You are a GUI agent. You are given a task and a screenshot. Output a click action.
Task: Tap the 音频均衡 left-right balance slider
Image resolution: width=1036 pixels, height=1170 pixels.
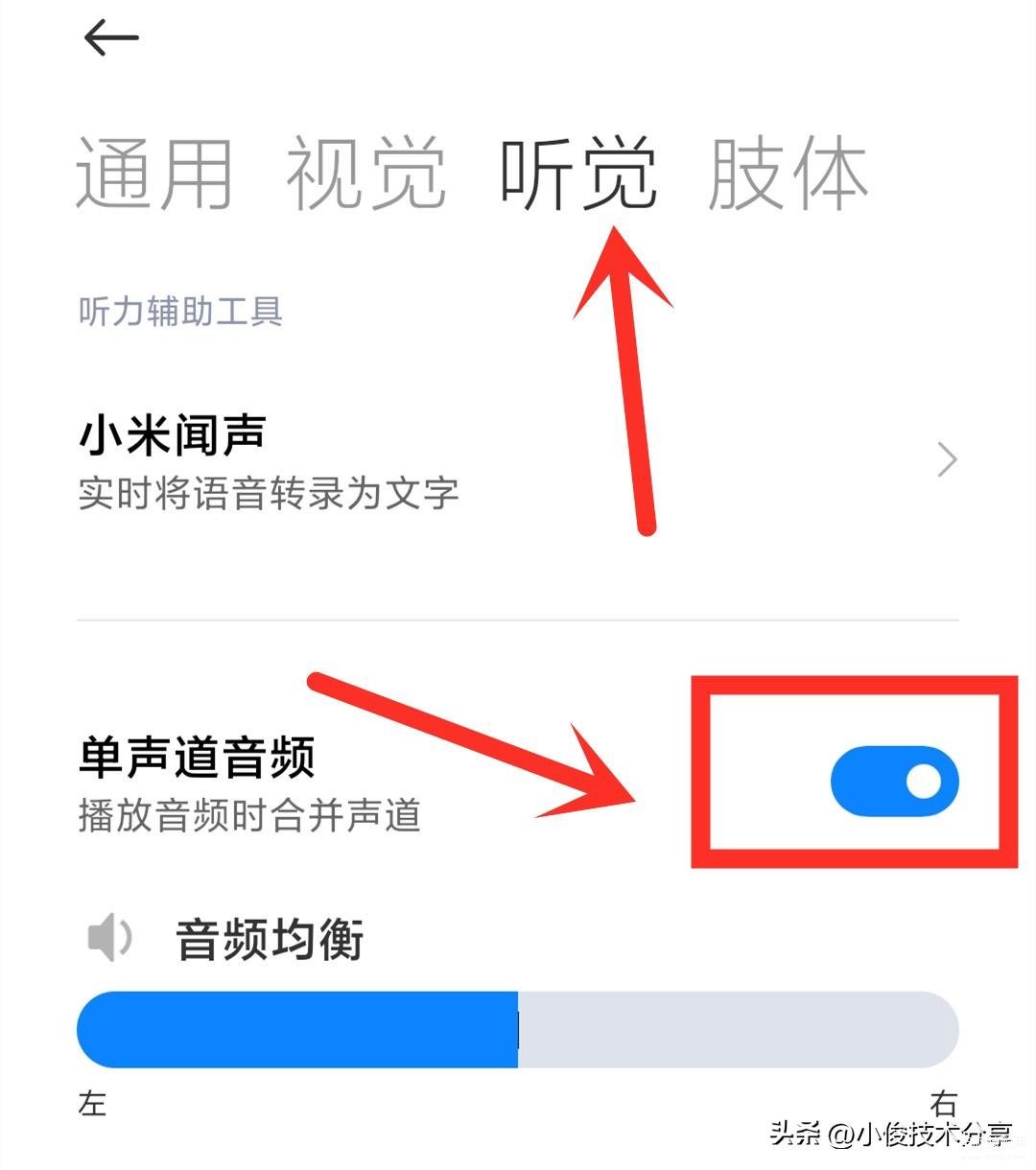518,1030
